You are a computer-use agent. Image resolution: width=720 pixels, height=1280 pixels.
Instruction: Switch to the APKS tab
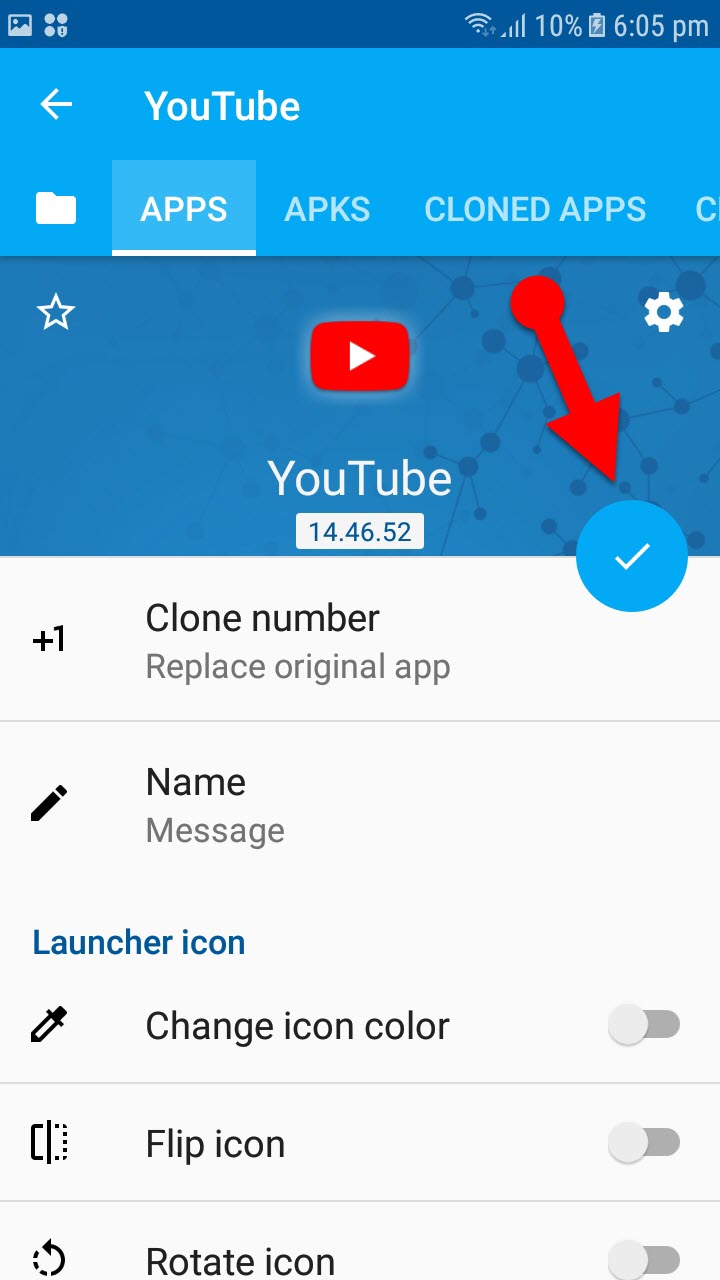pos(327,209)
